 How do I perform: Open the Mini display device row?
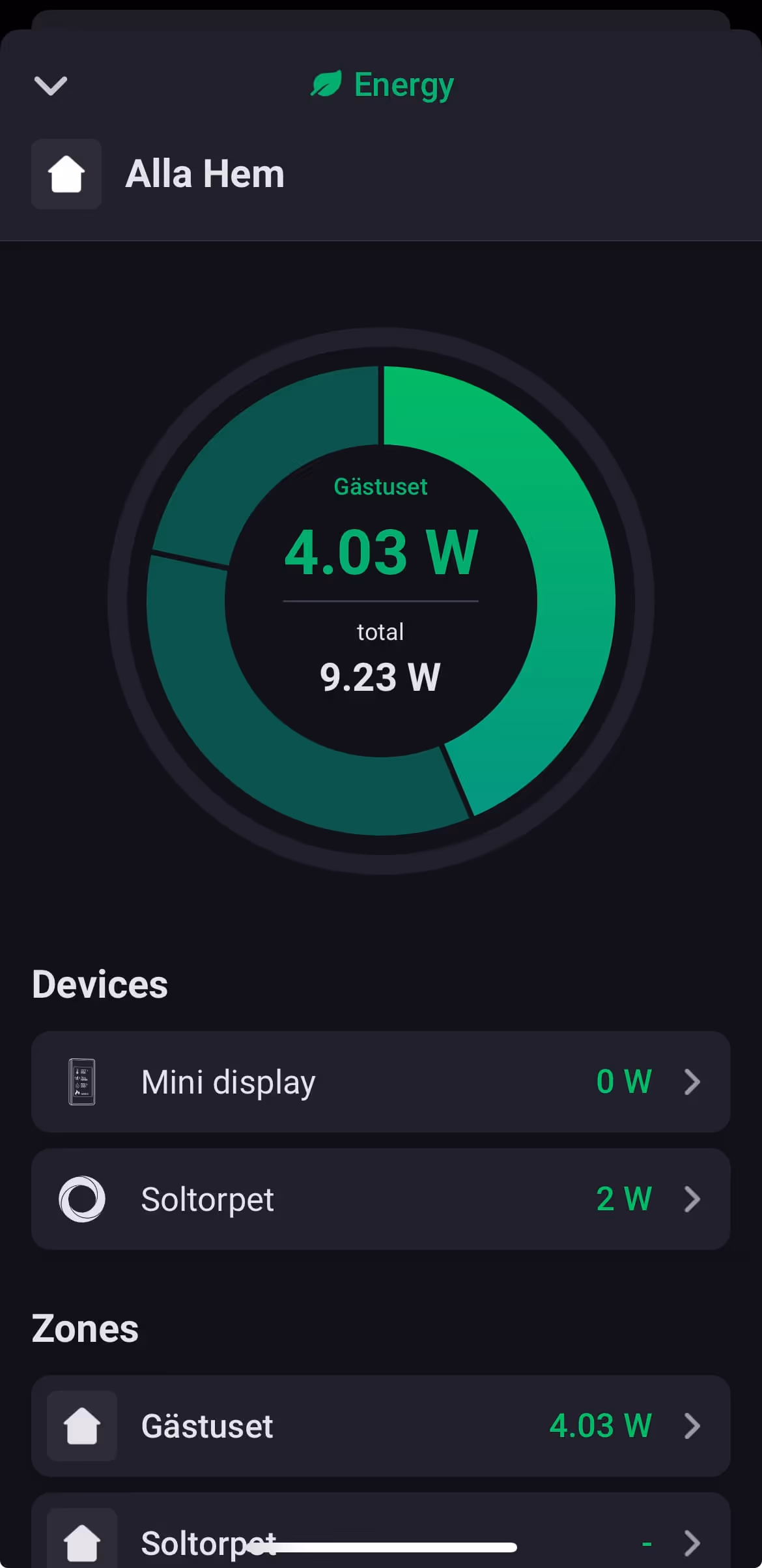pyautogui.click(x=380, y=1082)
